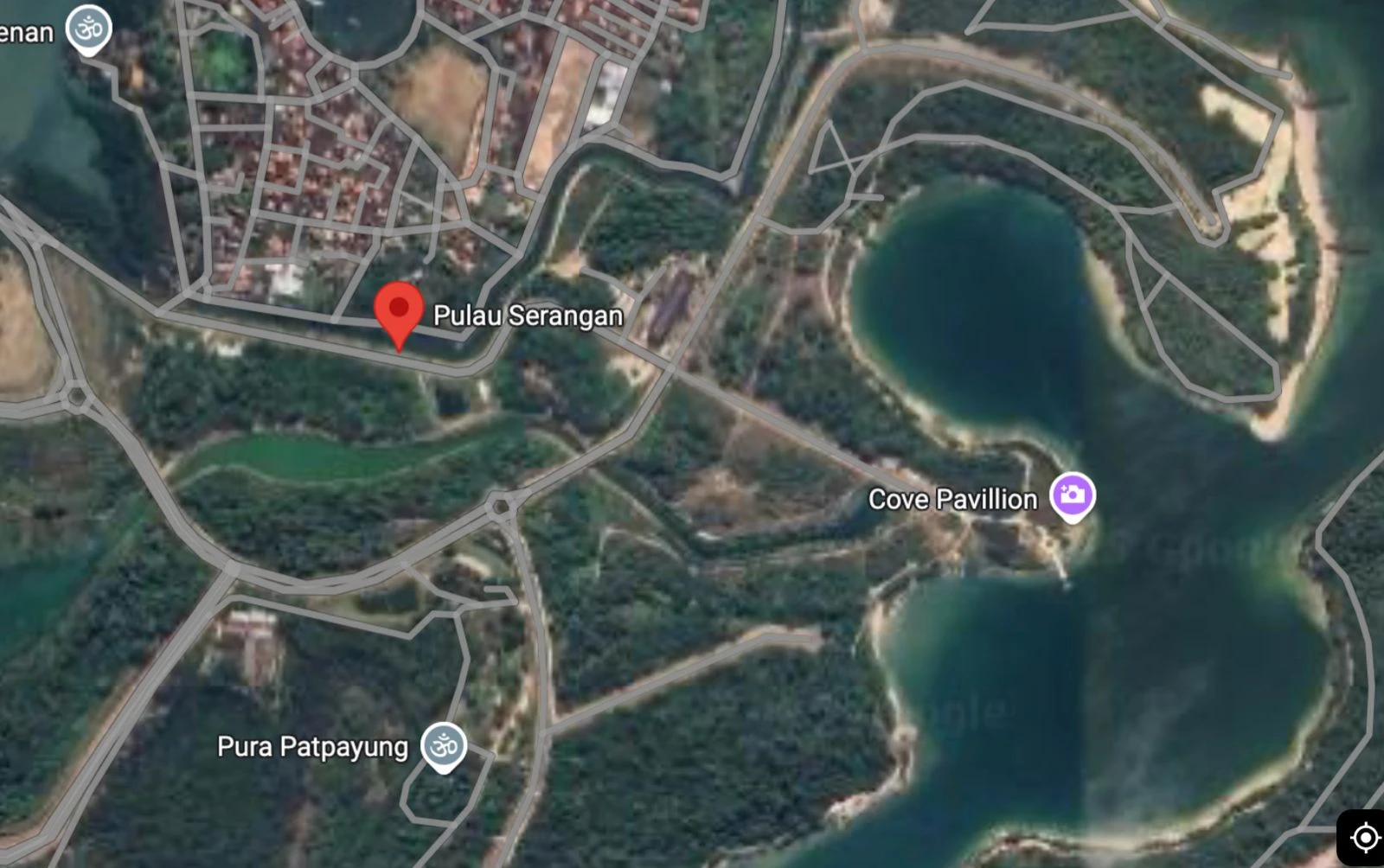Select the Pura Patpayung temple marker

pos(444,744)
